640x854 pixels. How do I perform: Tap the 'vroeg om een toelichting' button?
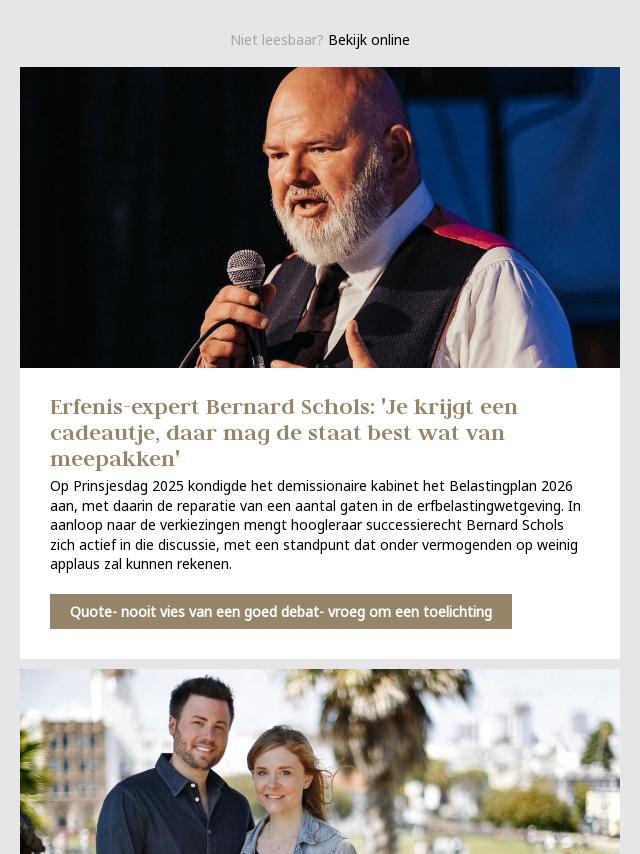(x=281, y=612)
